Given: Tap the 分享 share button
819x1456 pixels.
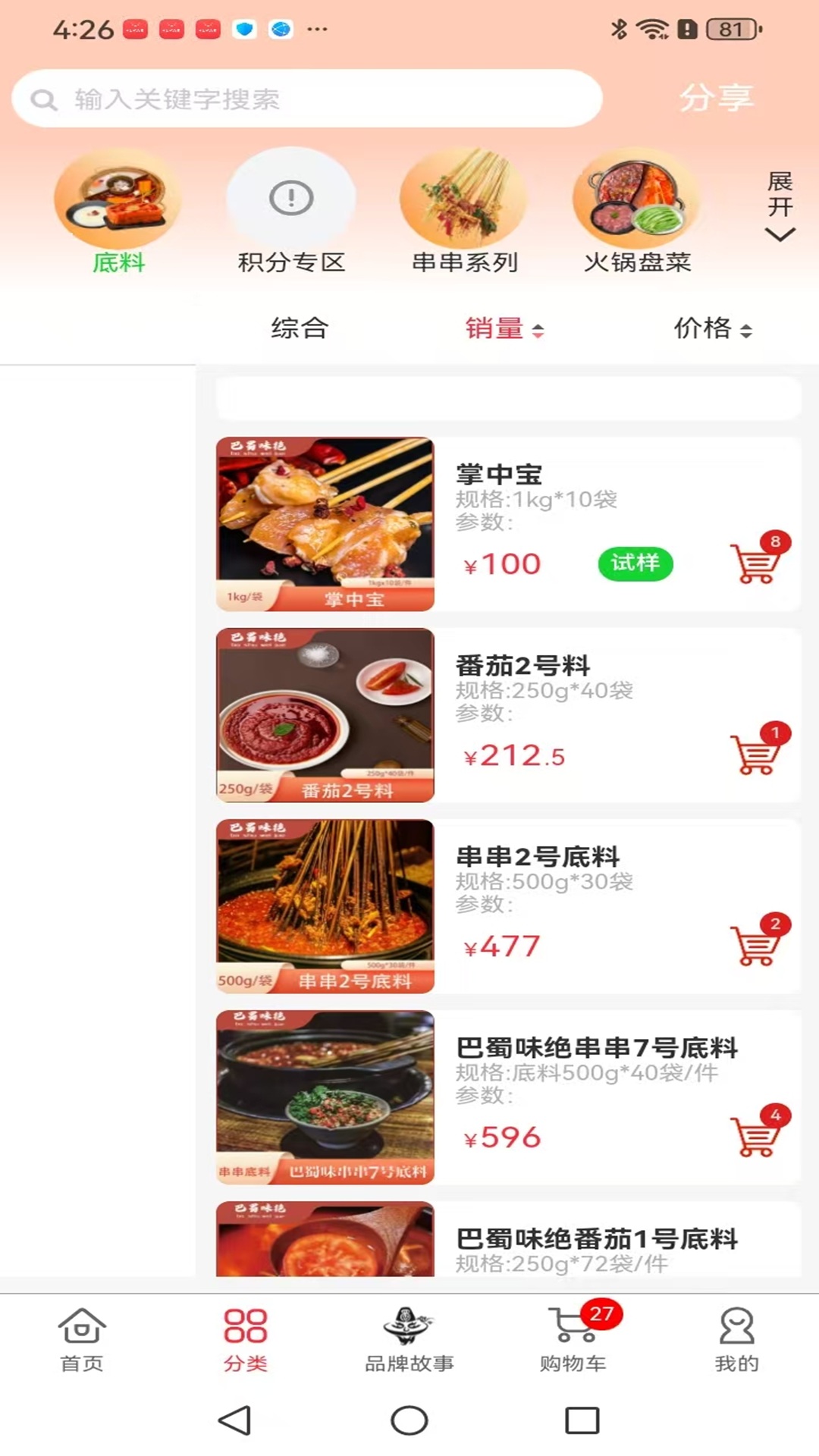Looking at the screenshot, I should coord(716,98).
